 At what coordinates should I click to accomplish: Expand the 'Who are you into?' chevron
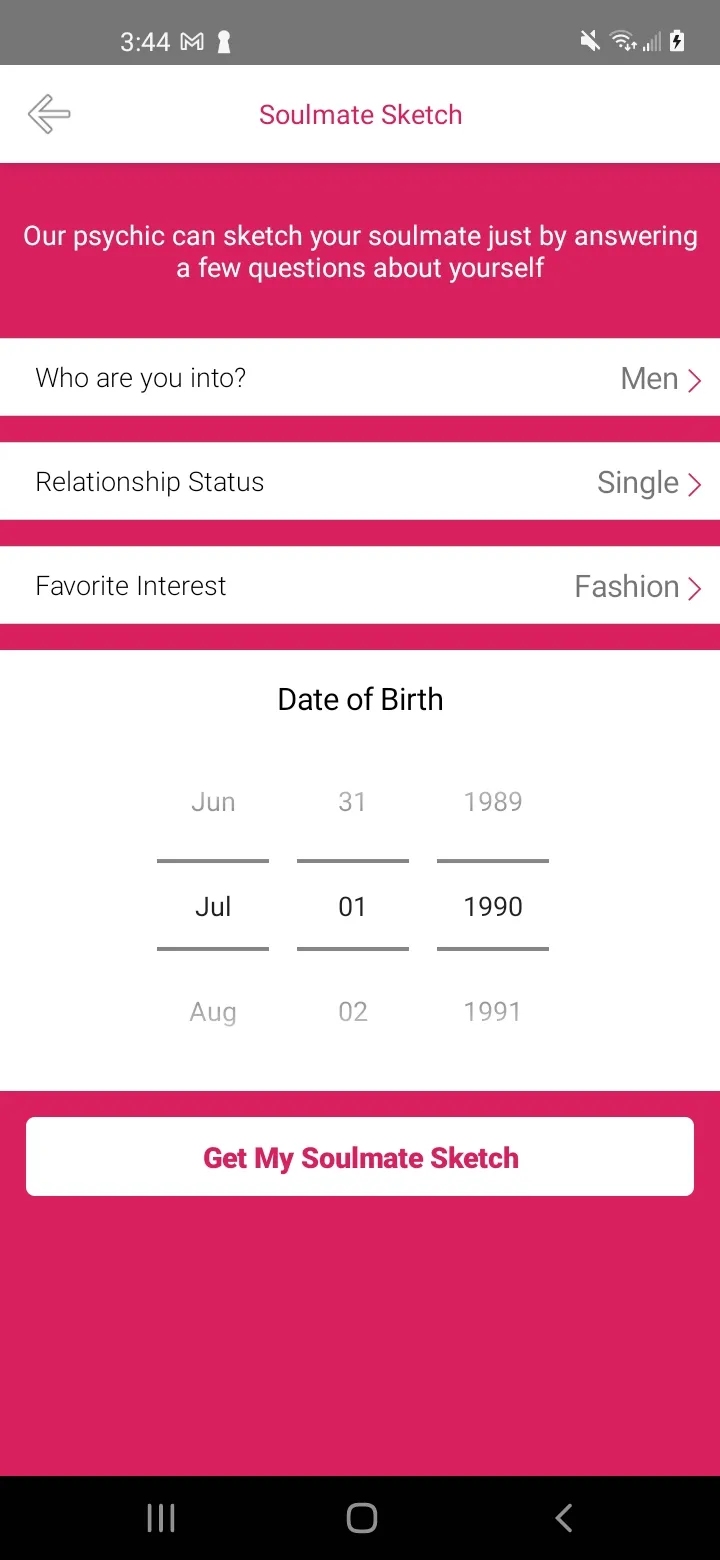pos(695,378)
